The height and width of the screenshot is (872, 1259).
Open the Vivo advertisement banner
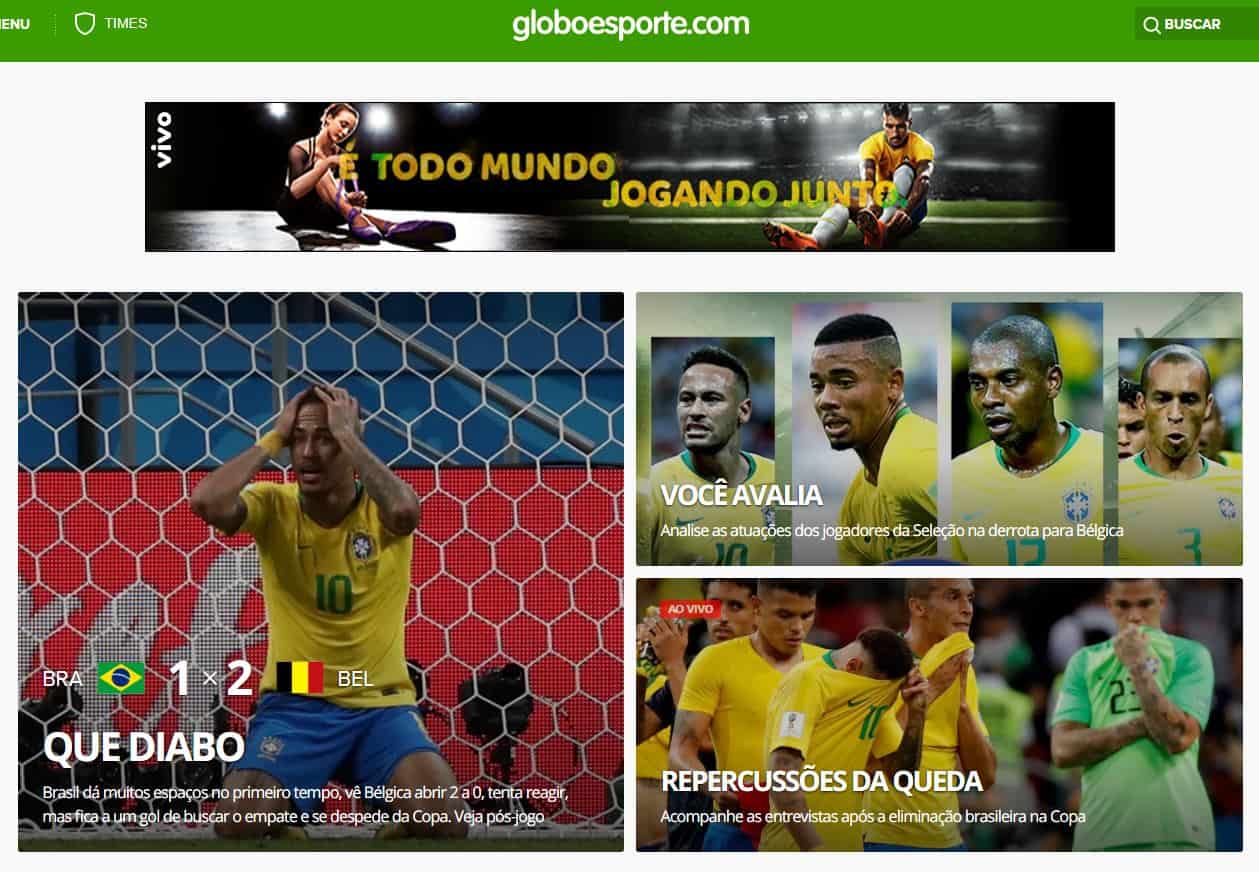point(630,177)
